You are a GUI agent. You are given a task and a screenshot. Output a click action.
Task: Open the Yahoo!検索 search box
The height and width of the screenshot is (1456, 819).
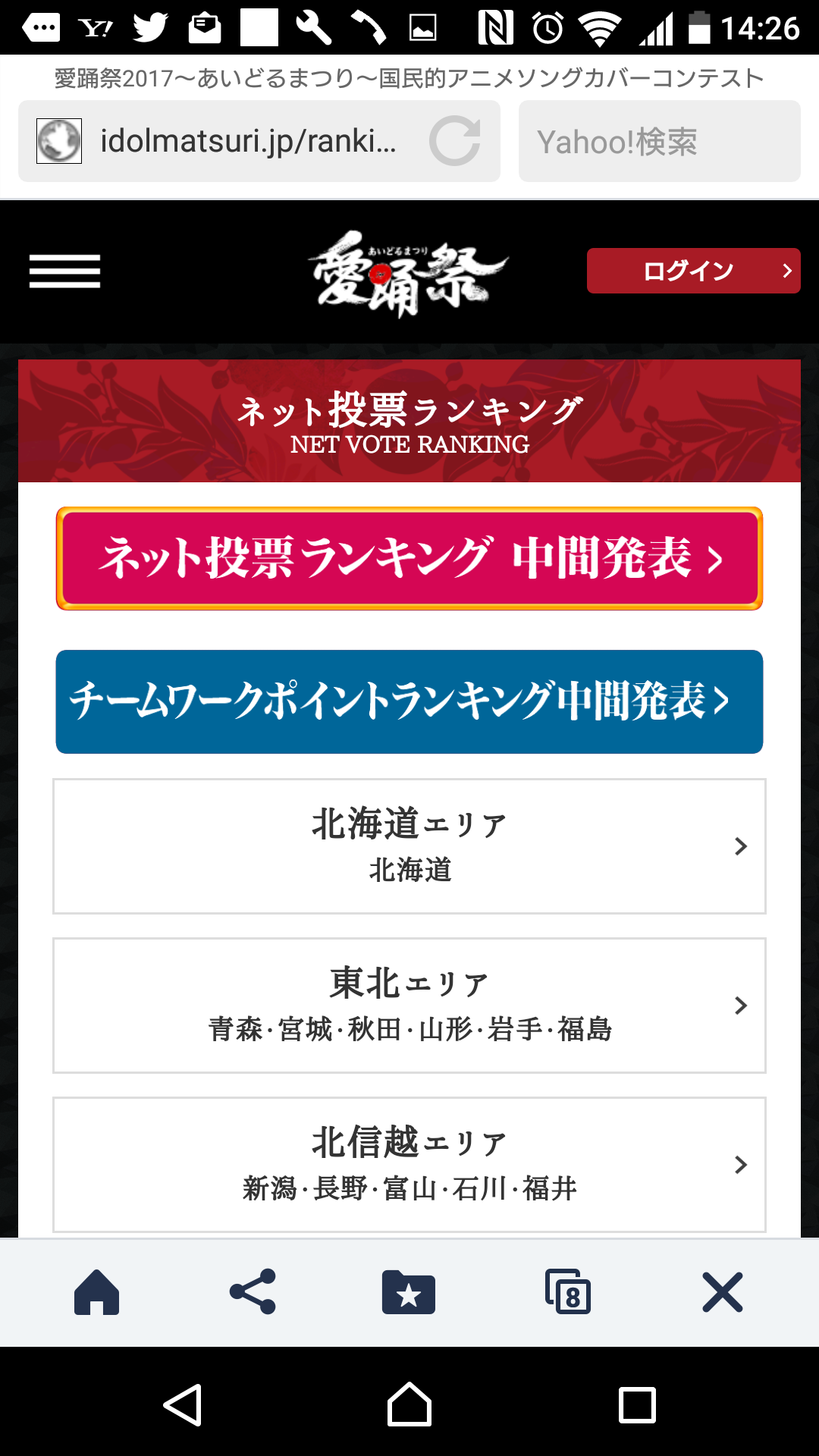[x=660, y=141]
